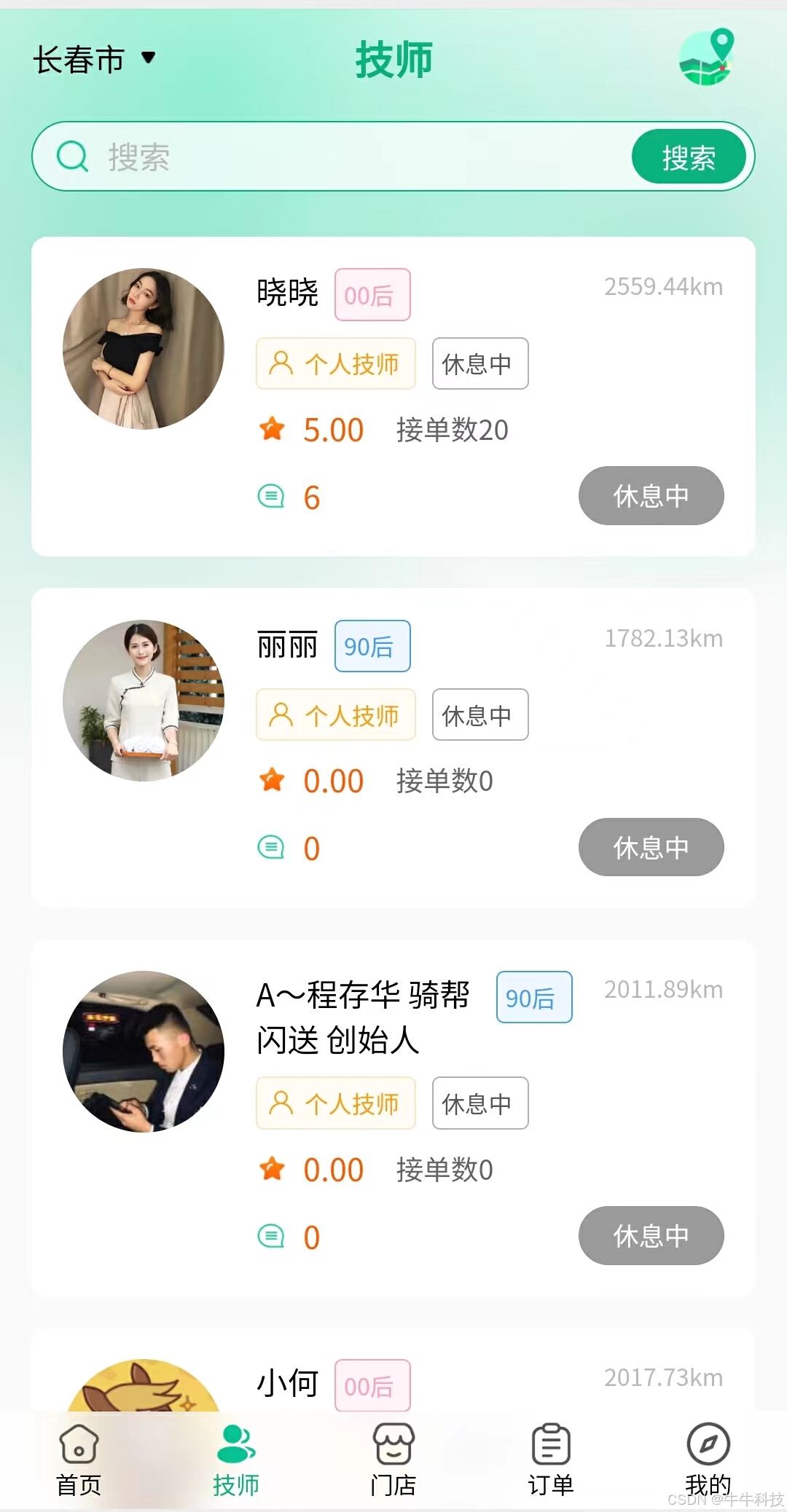Screen dimensions: 787x1512
Task: Click 休息中 button on 晓晓's card
Action: click(651, 496)
